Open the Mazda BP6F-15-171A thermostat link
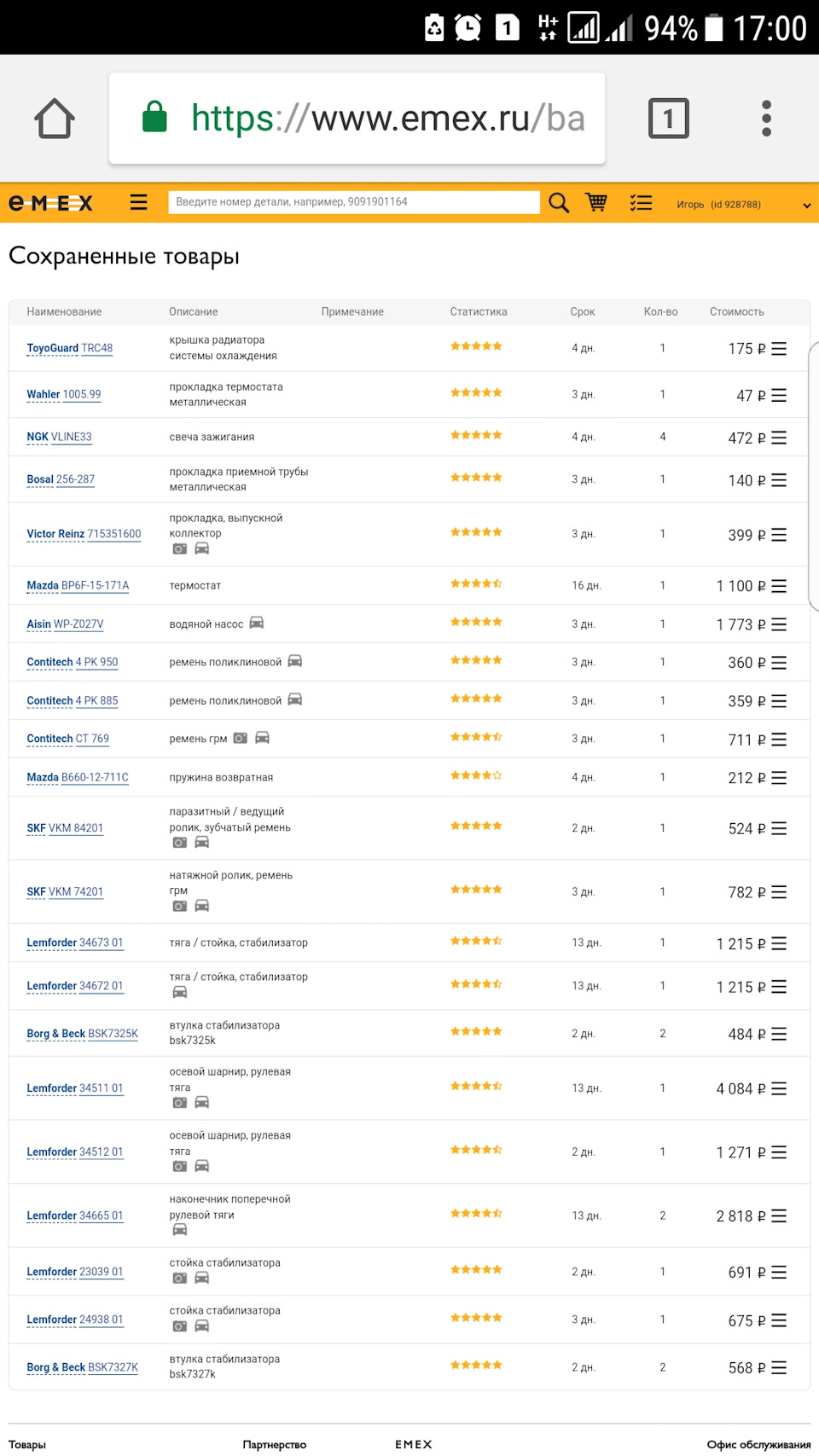This screenshot has height=1456, width=819. tap(78, 585)
